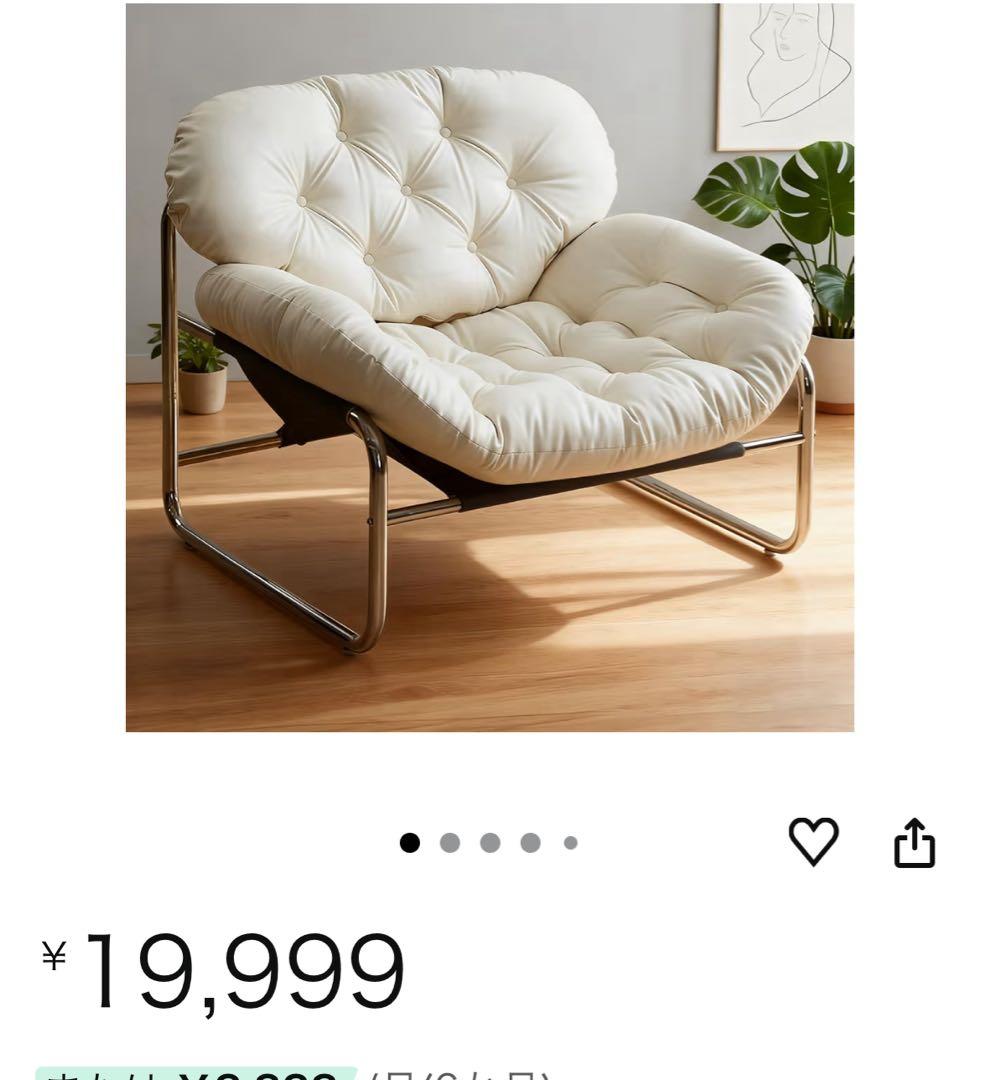Share this product listing

[x=913, y=842]
